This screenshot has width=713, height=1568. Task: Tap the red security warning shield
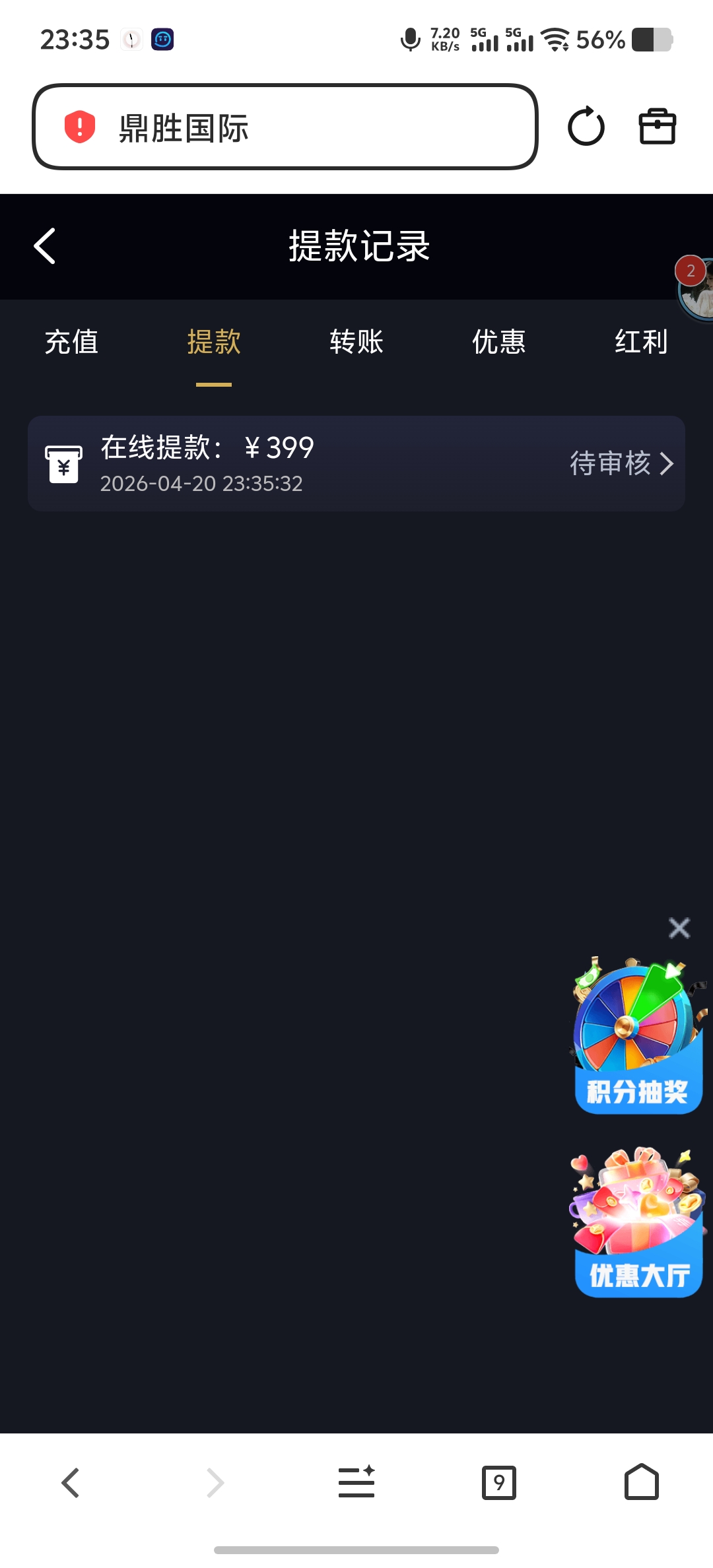77,128
